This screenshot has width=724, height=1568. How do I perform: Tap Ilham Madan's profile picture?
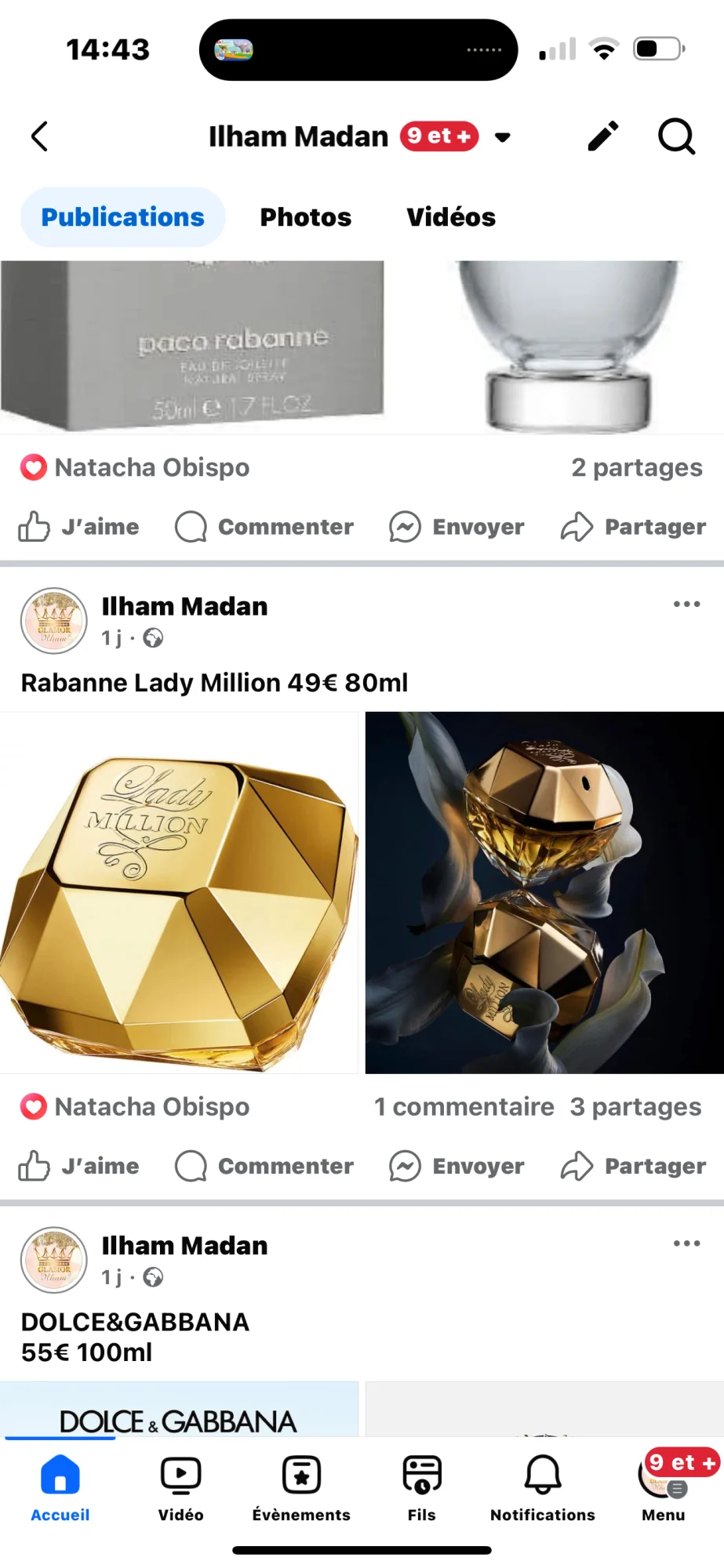coord(53,621)
